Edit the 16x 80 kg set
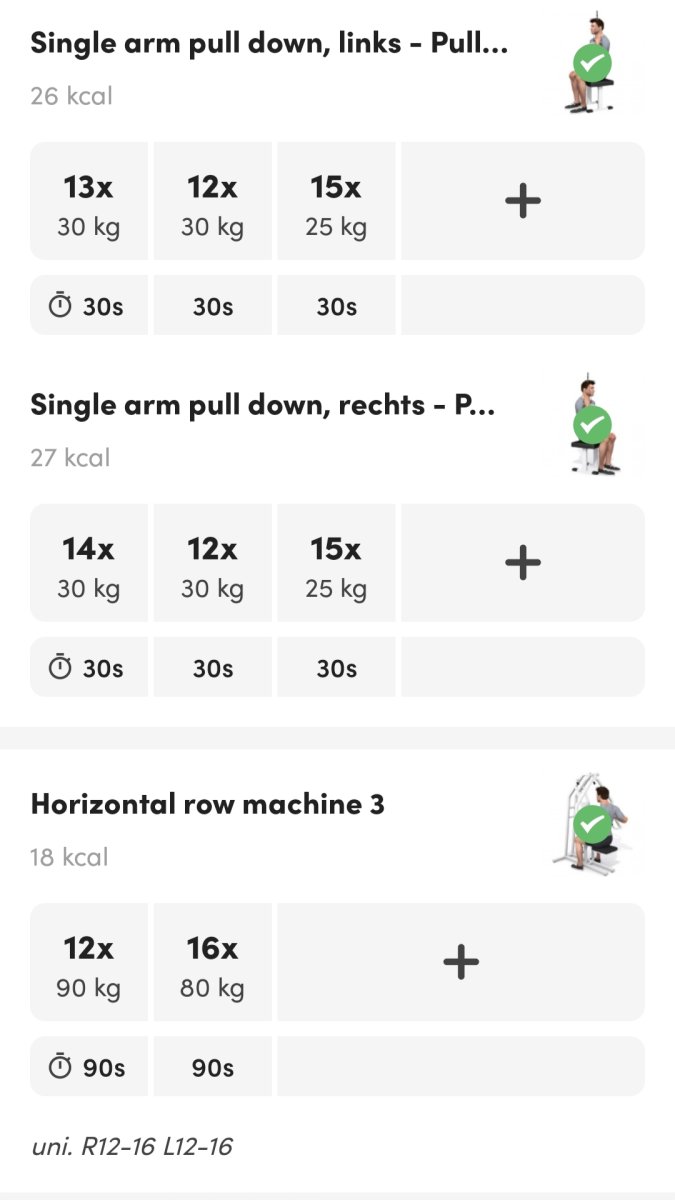This screenshot has height=1200, width=675. (x=212, y=962)
